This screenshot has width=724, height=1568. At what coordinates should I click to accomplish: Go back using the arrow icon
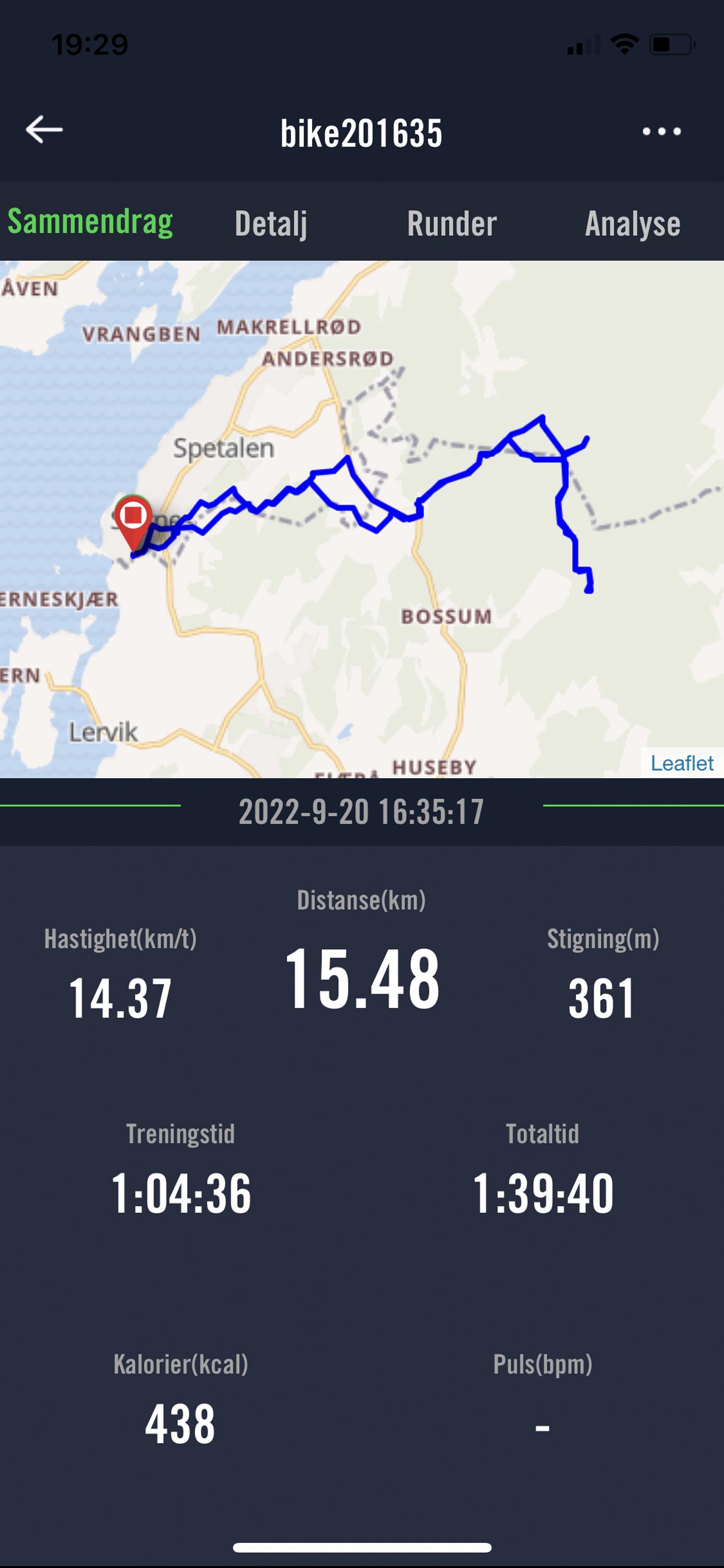44,130
